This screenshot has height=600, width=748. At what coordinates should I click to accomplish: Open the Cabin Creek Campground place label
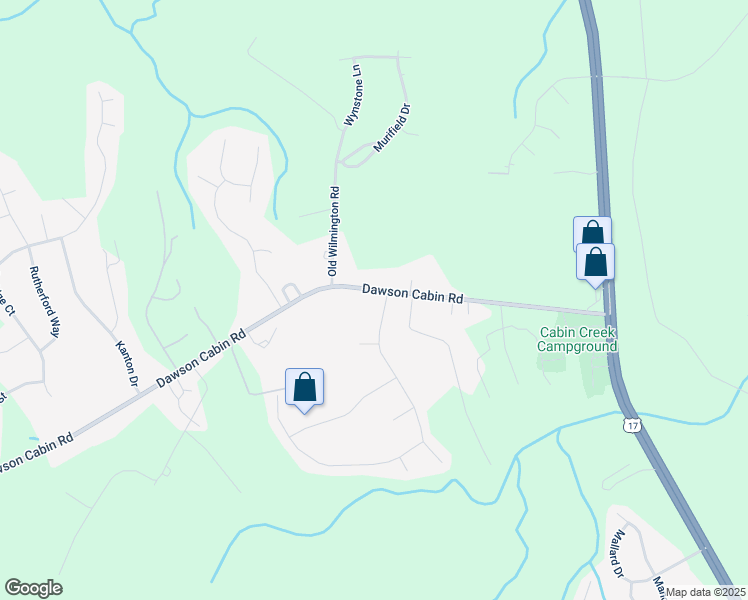pos(577,339)
